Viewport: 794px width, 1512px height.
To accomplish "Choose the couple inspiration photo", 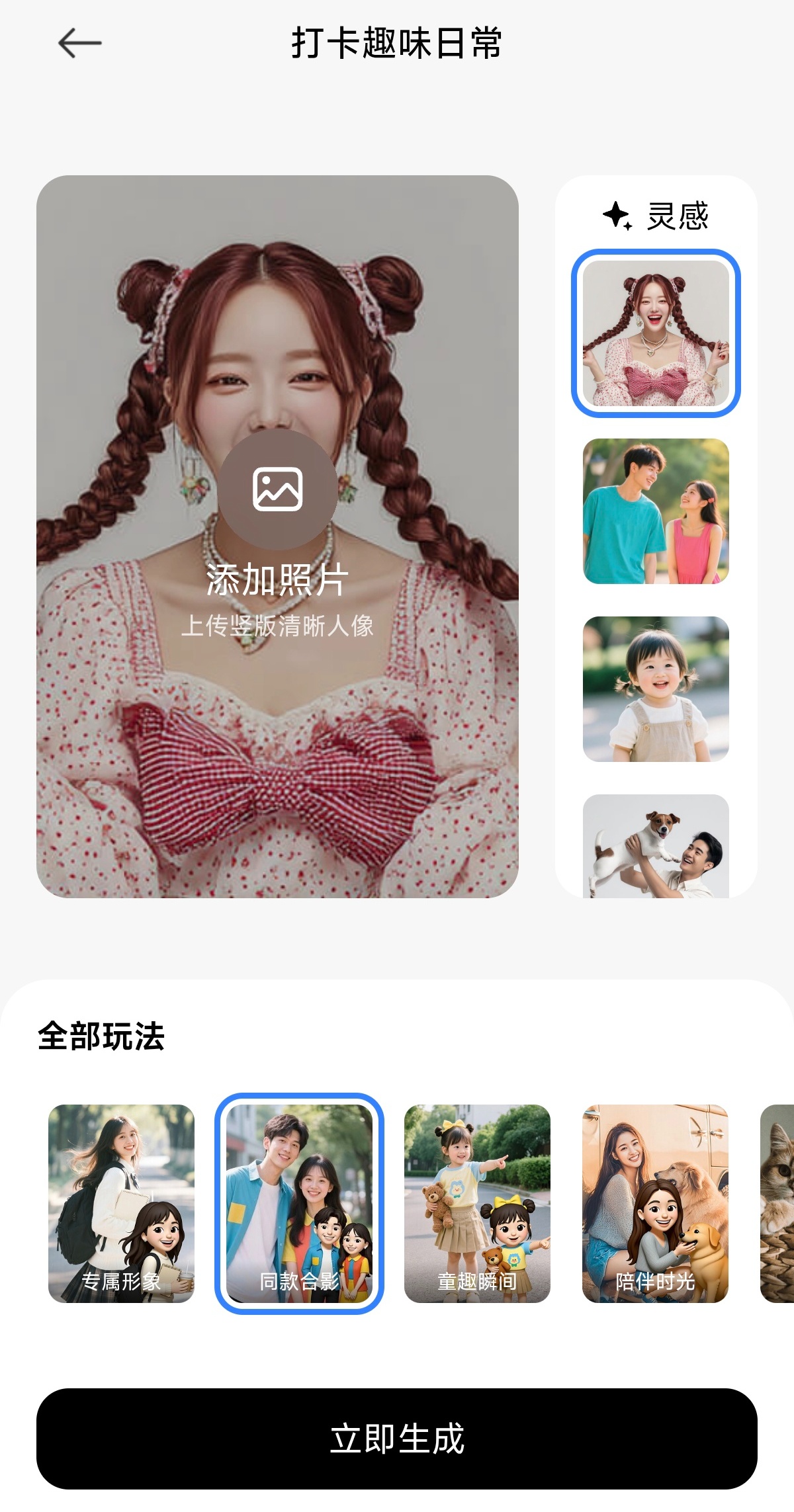I will tap(655, 511).
